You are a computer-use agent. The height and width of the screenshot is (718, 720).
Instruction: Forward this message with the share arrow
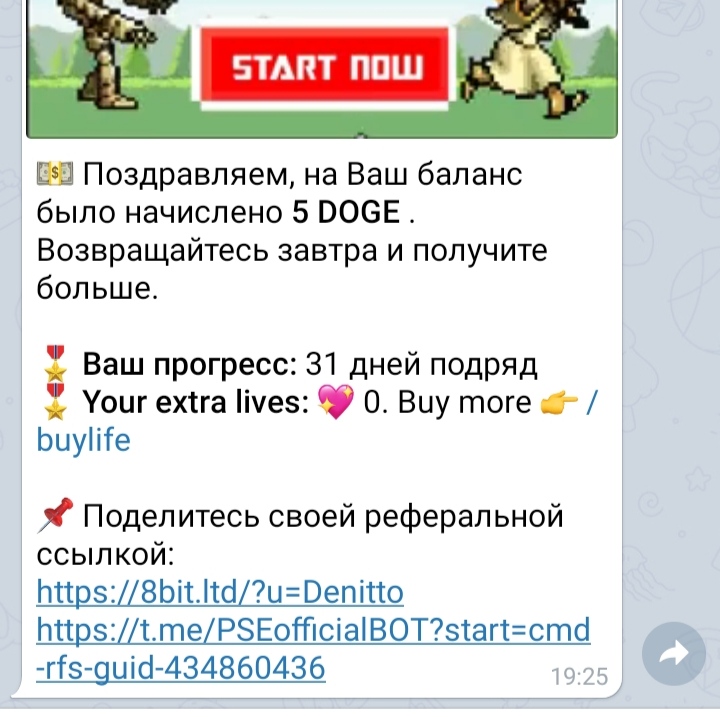pos(674,654)
